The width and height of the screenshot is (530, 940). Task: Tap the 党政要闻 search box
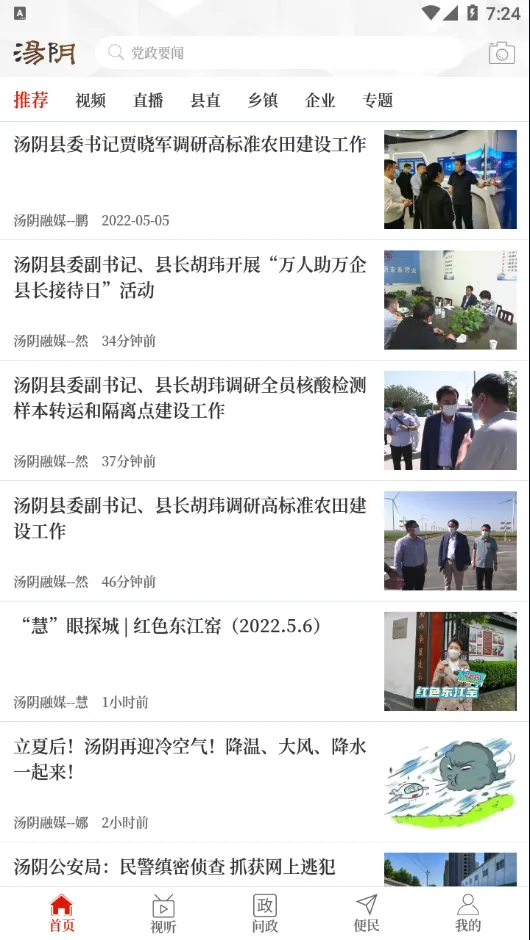[279, 53]
